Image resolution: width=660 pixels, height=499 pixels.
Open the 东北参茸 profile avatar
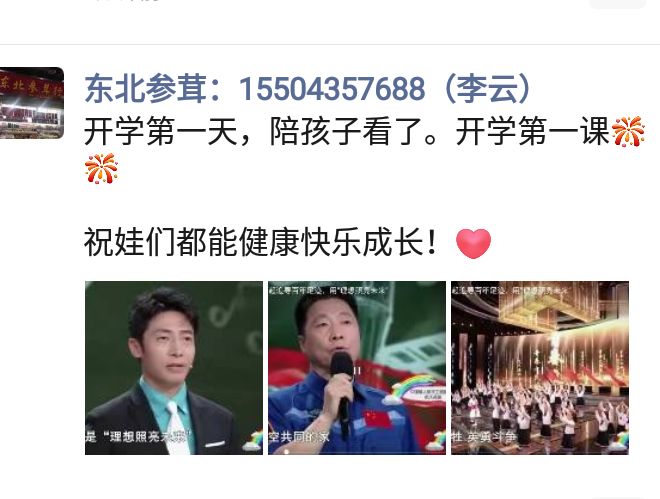(x=32, y=102)
